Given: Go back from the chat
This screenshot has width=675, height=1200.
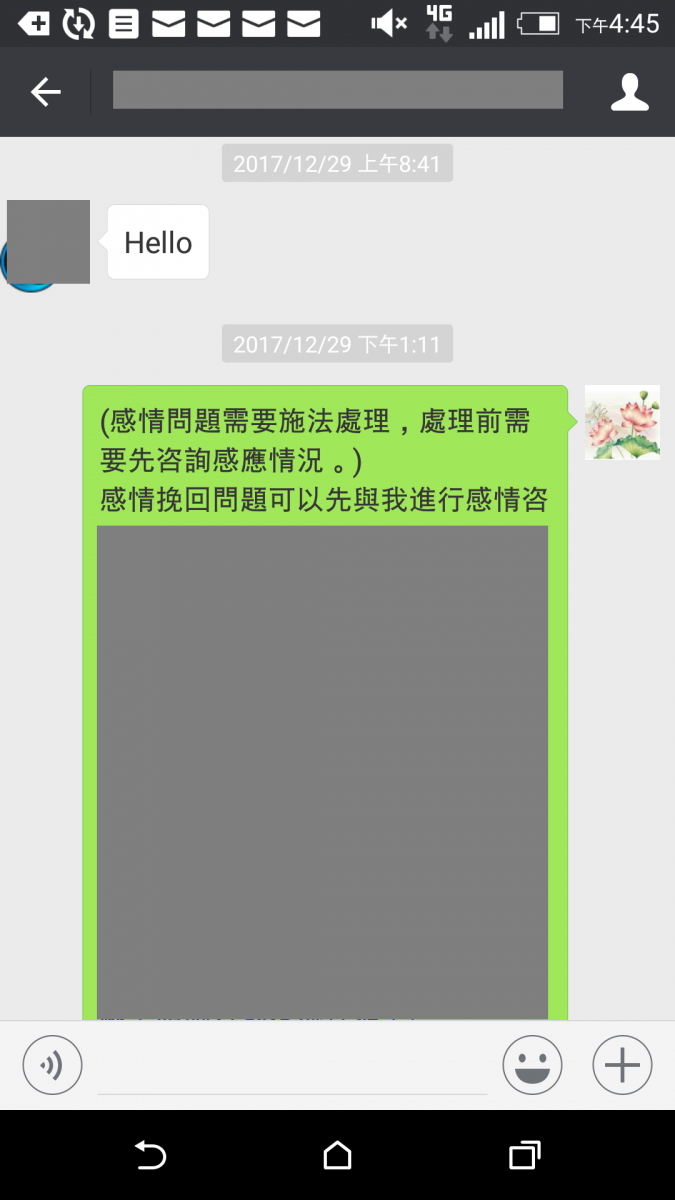Looking at the screenshot, I should (45, 93).
